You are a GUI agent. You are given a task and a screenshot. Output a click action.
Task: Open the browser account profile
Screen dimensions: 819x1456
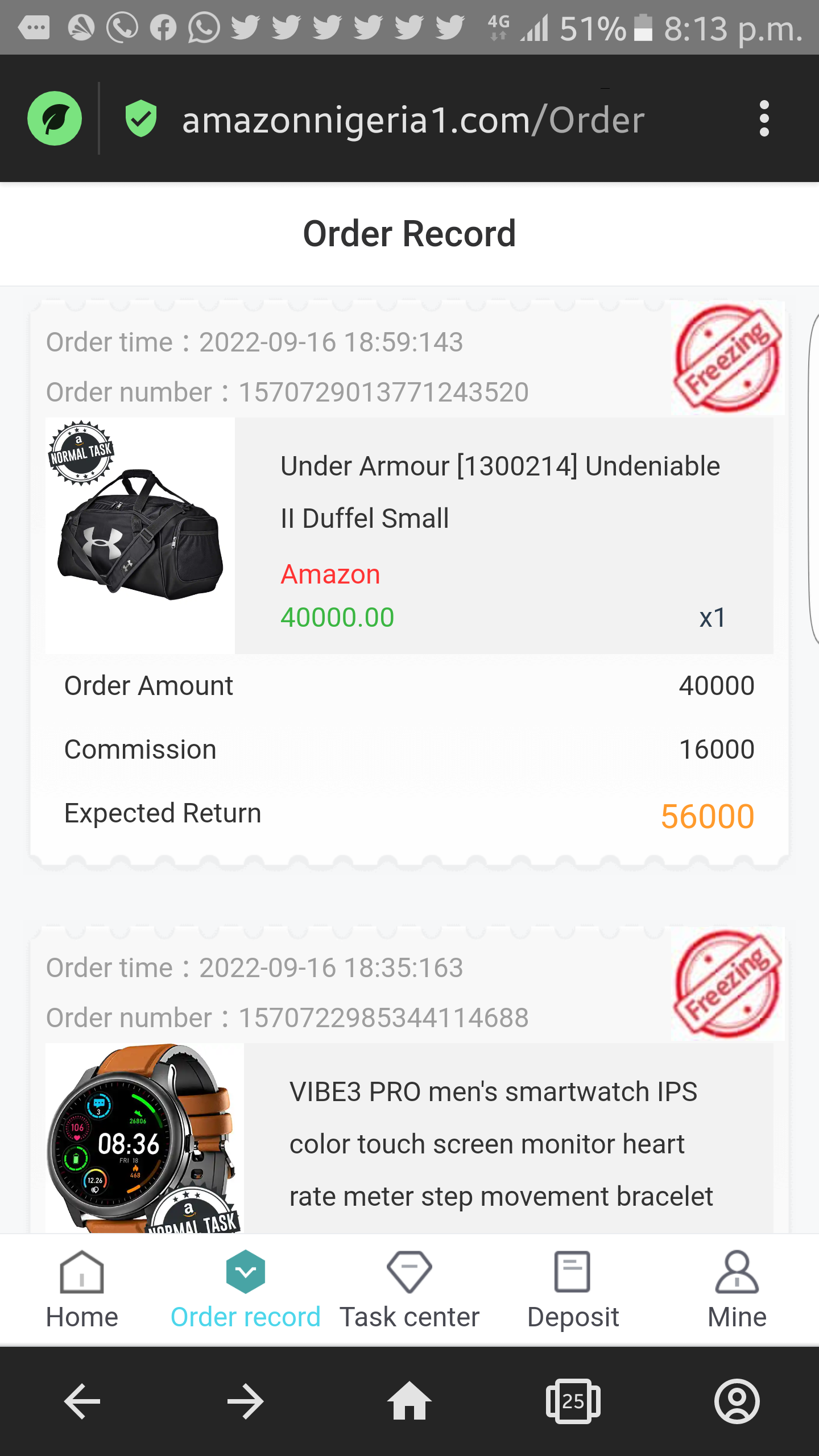[737, 1401]
